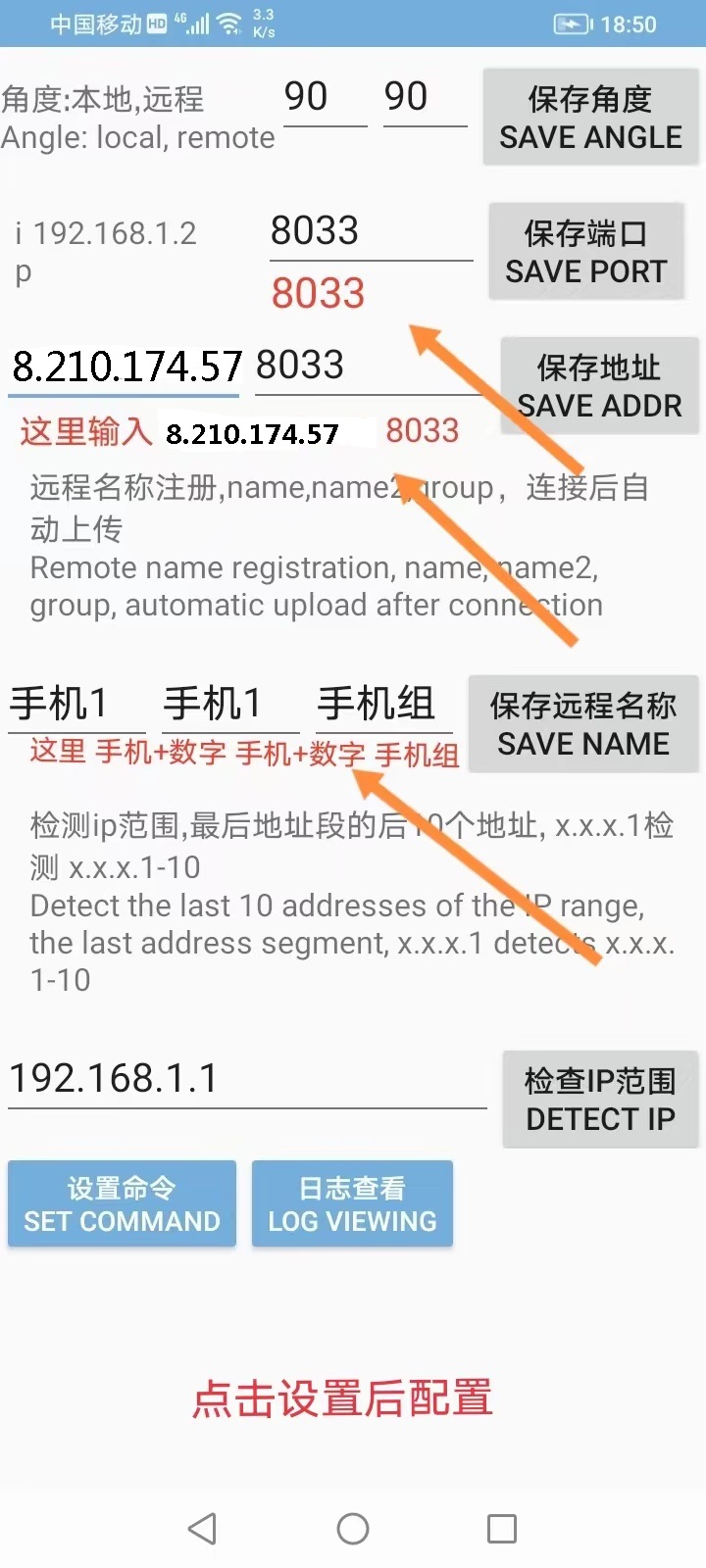The image size is (706, 1568).
Task: Edit the local angle value field
Action: tap(324, 97)
